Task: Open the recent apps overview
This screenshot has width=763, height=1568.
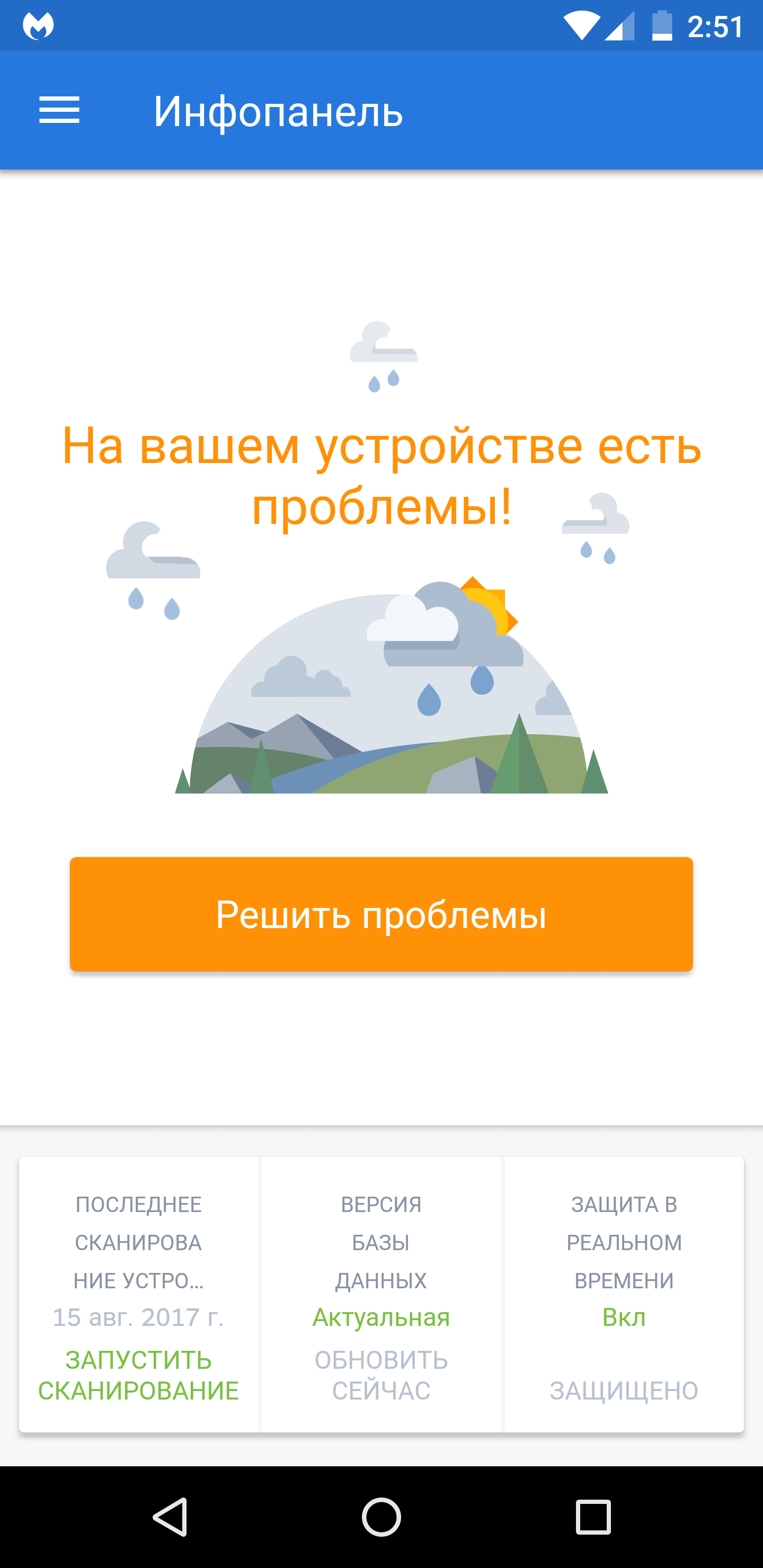Action: tap(592, 1516)
